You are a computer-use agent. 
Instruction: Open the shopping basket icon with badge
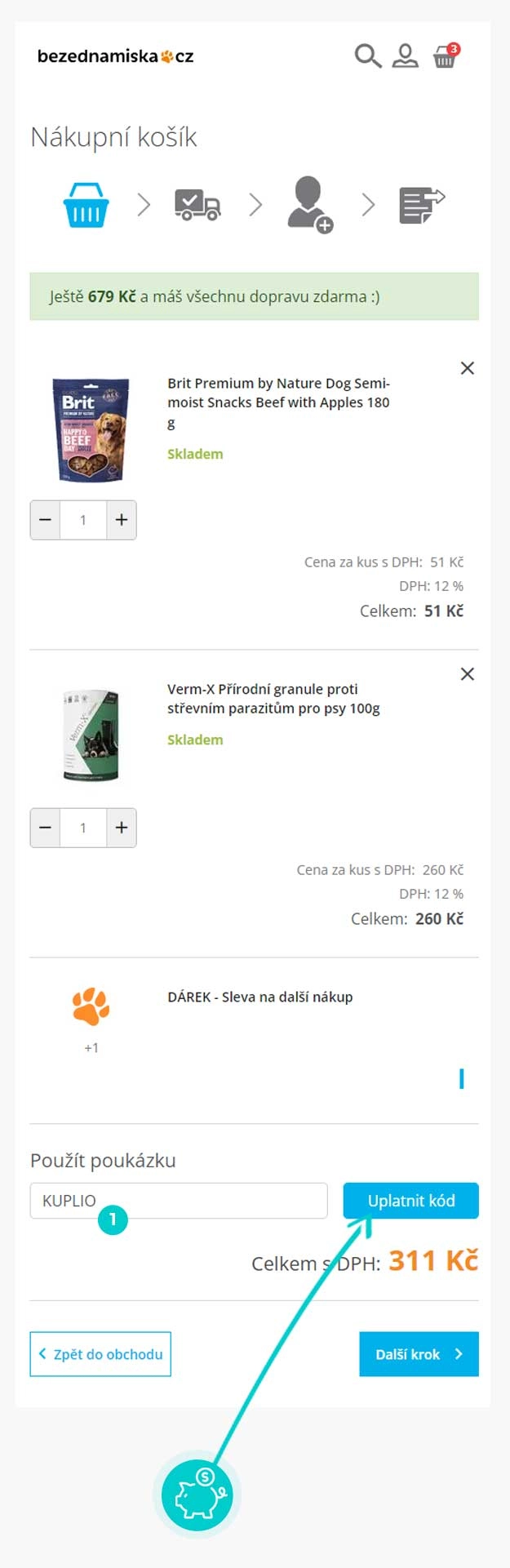445,56
